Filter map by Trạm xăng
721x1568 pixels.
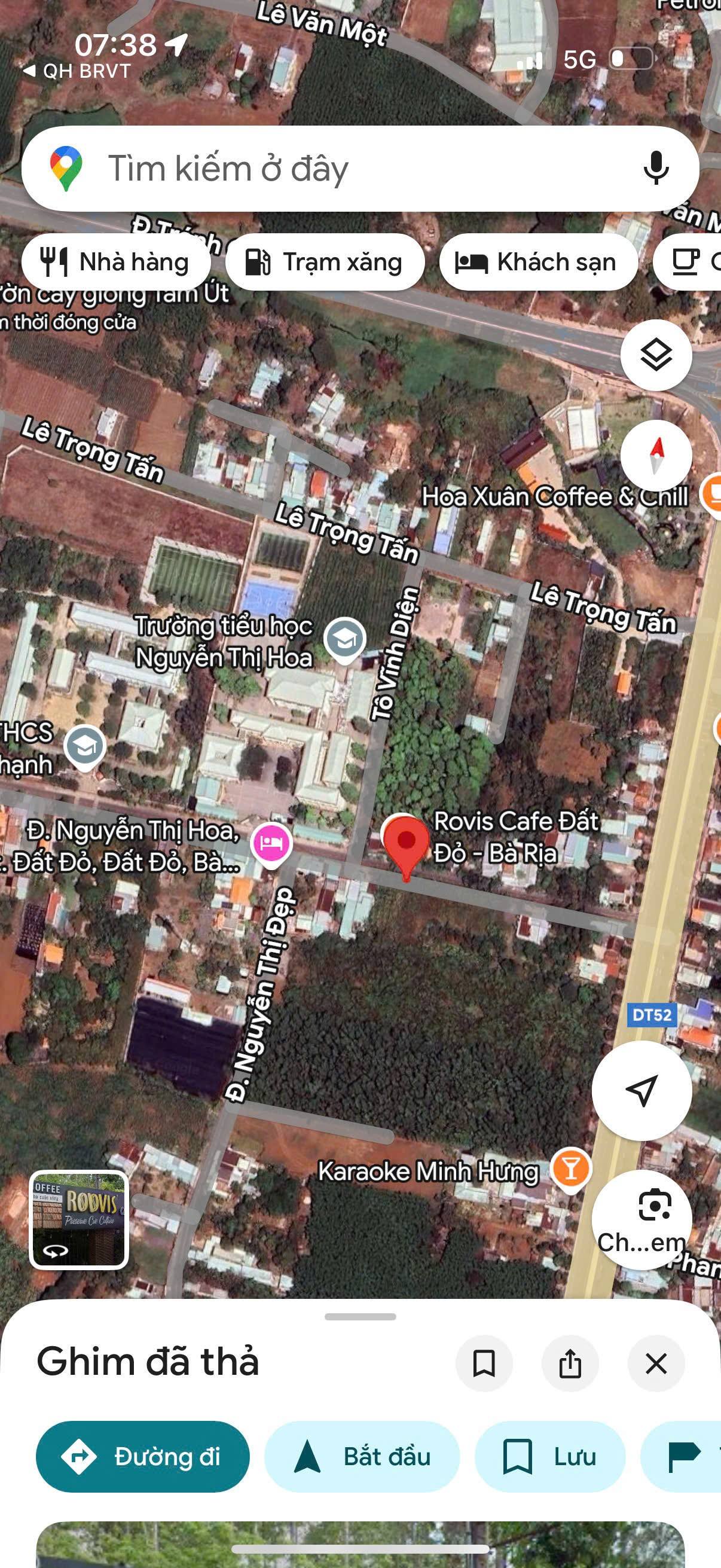[x=324, y=263]
